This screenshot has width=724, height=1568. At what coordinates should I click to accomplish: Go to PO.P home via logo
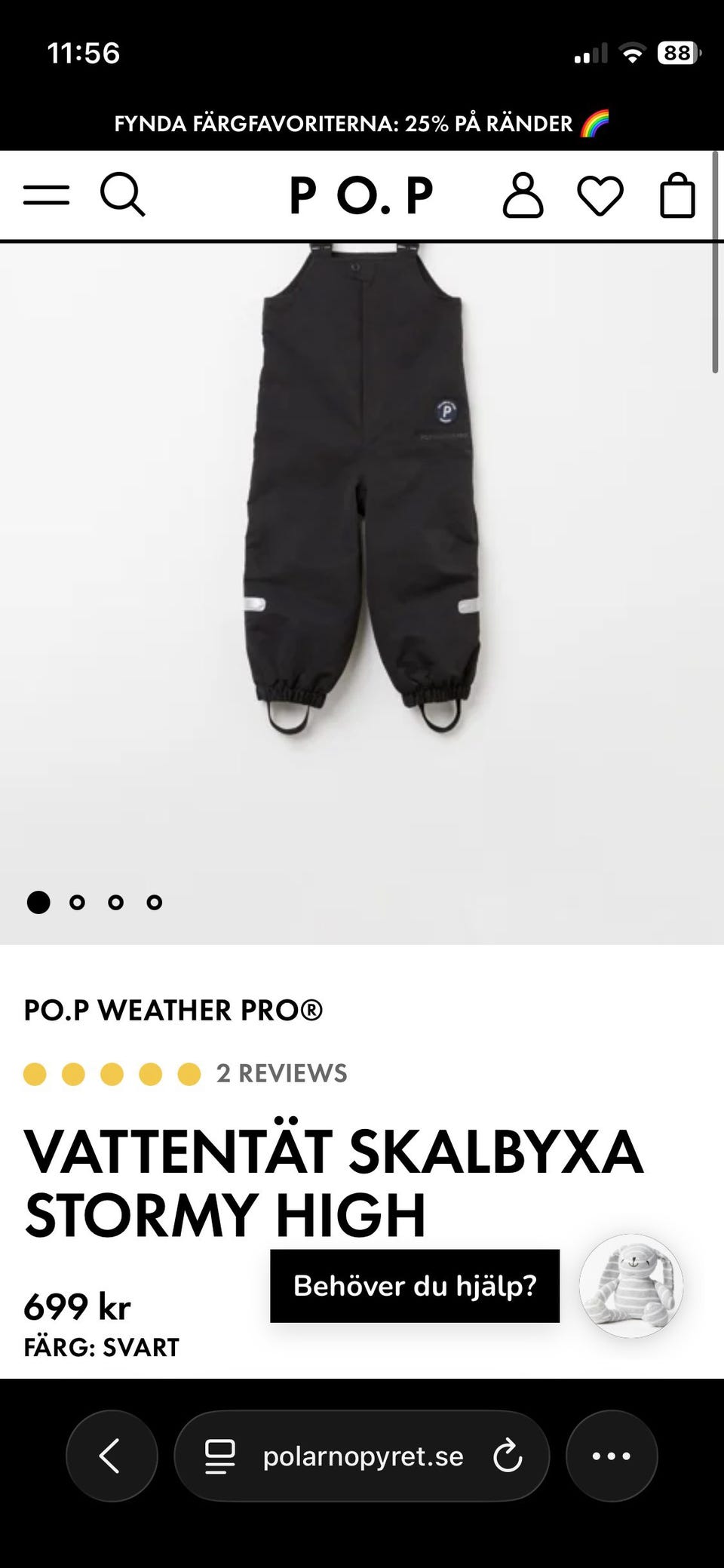pos(362,195)
